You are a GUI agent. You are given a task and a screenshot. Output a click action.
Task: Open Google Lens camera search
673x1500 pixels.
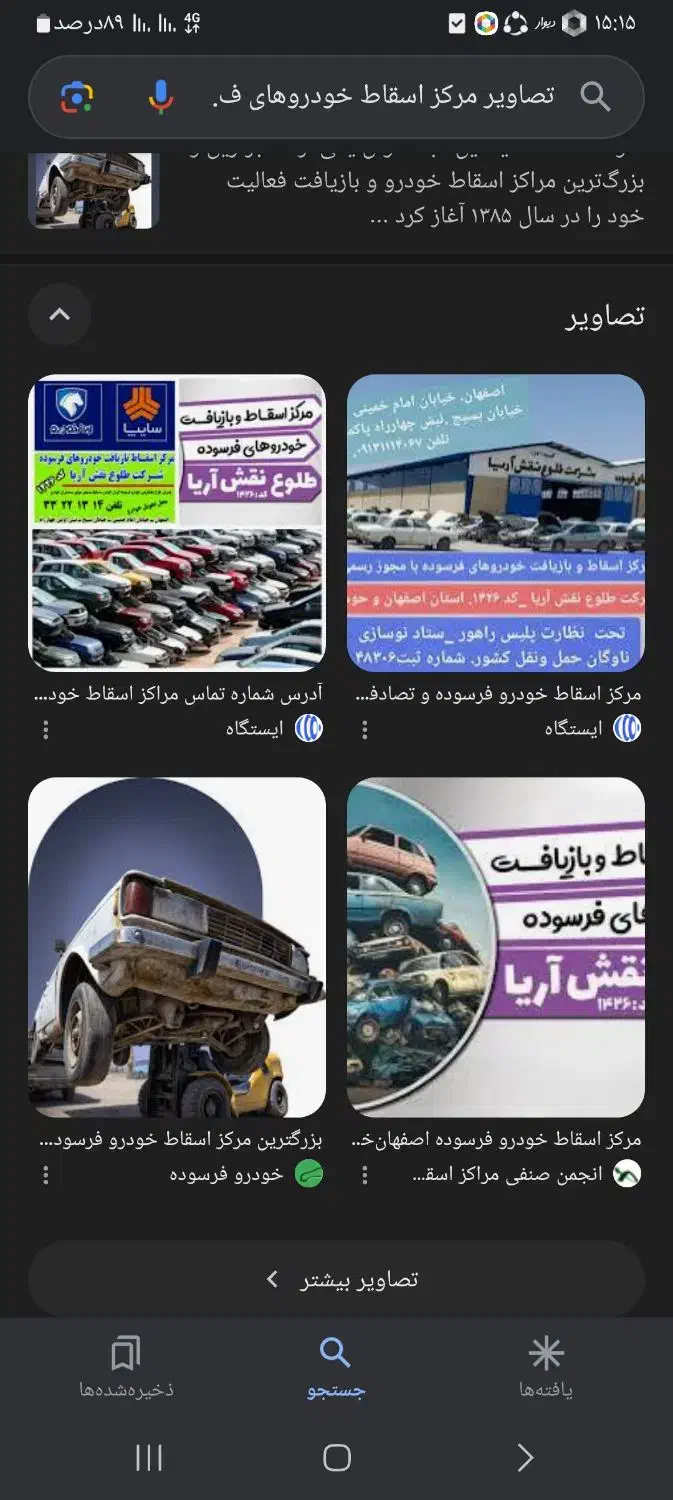coord(77,97)
